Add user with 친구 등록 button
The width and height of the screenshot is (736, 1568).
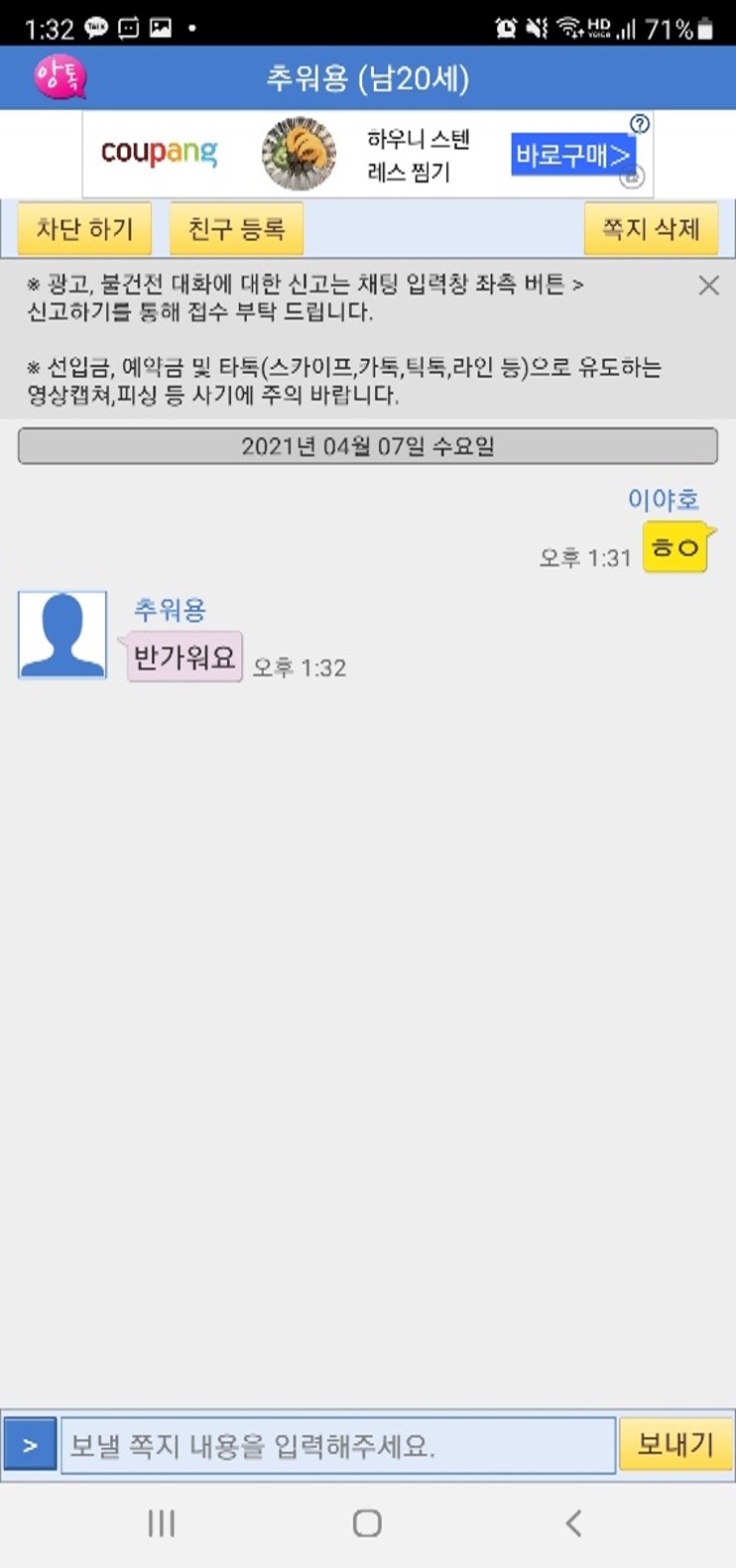236,230
